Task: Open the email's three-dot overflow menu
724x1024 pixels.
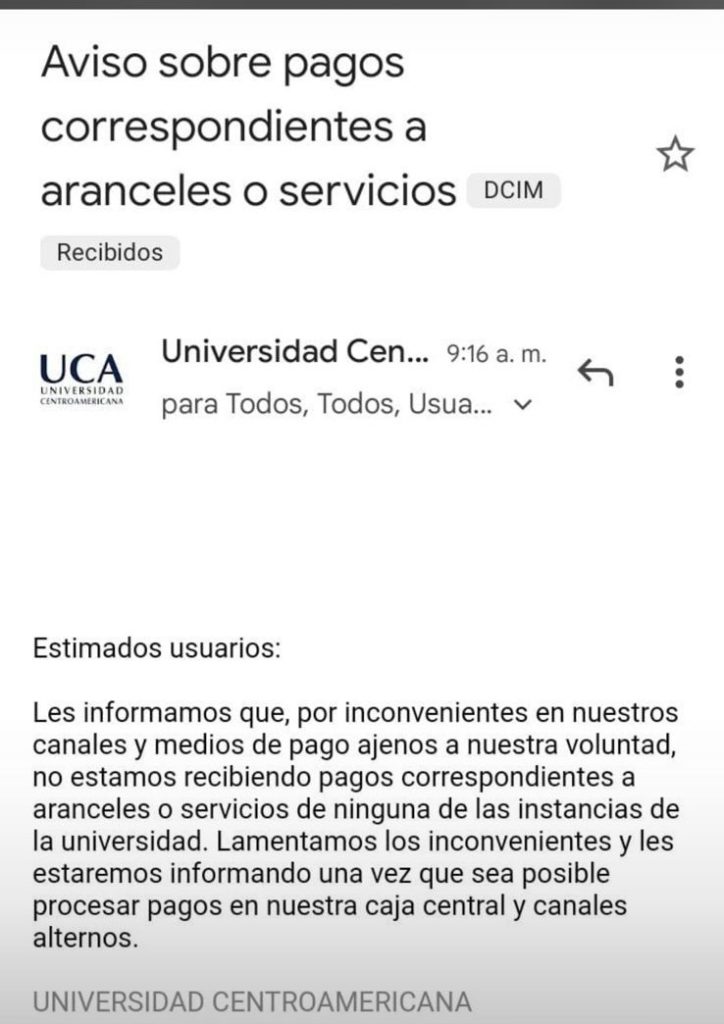Action: (680, 372)
